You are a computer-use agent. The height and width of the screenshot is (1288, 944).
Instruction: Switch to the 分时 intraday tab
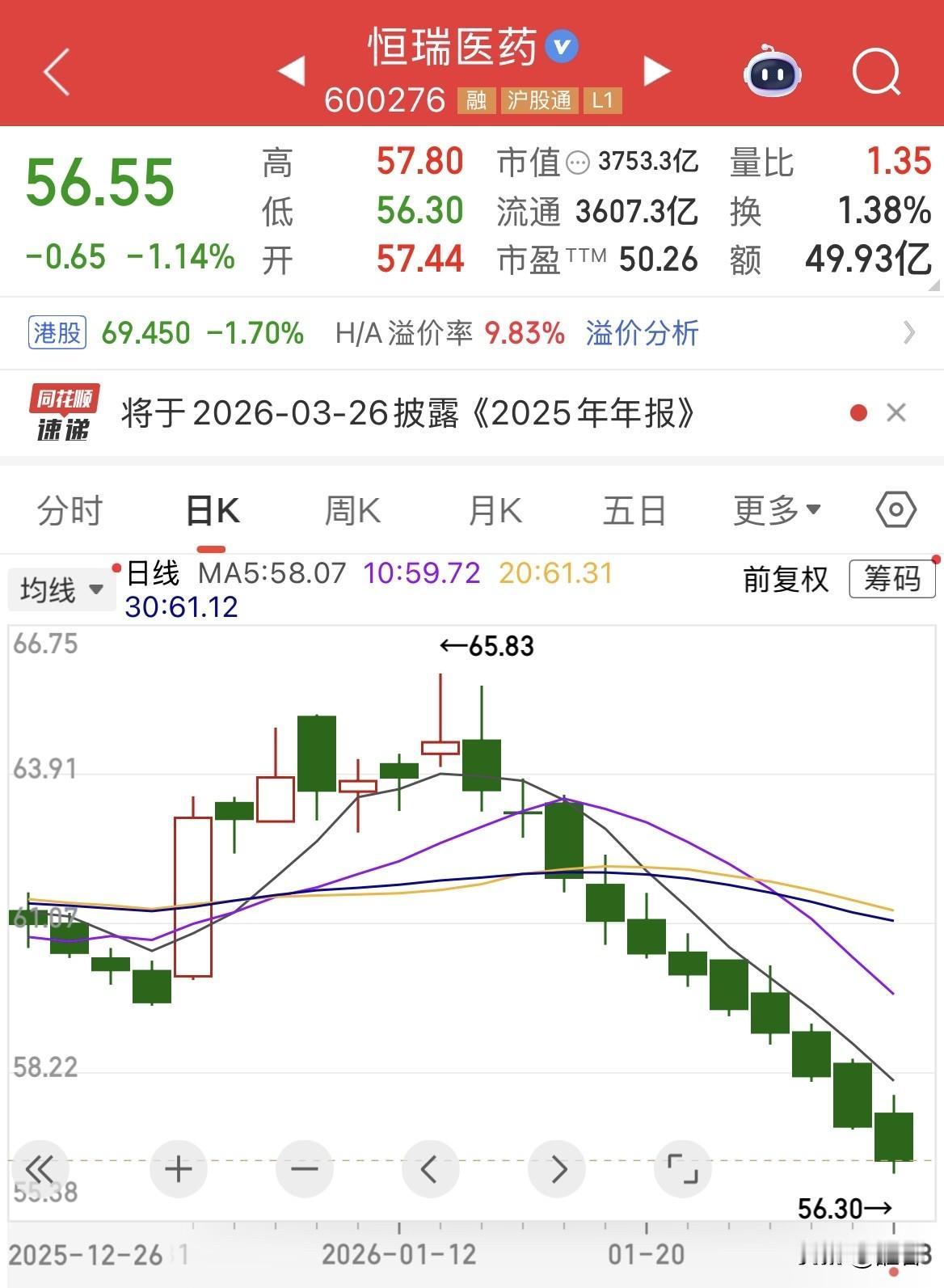pos(70,510)
